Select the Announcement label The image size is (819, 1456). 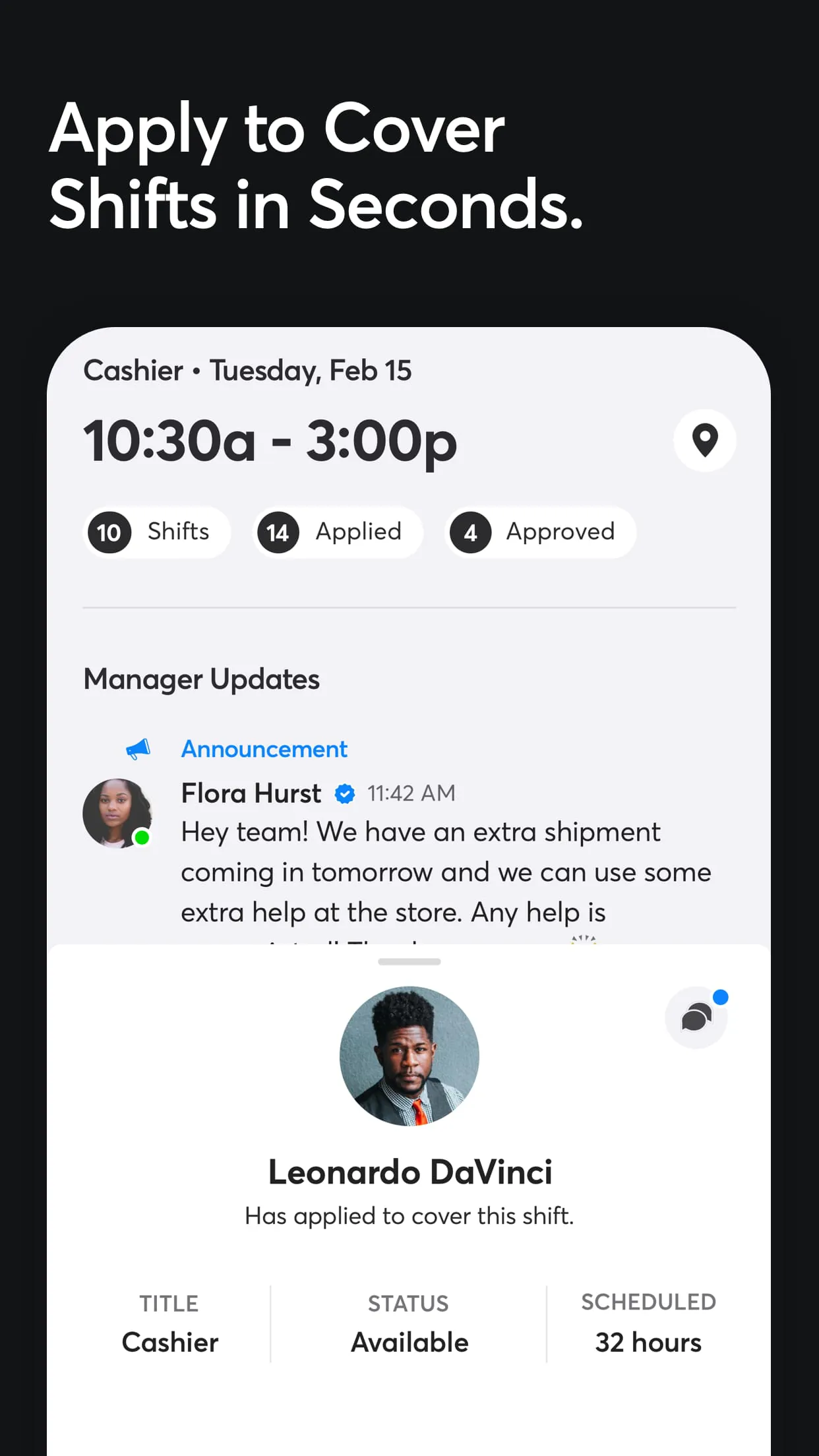264,748
